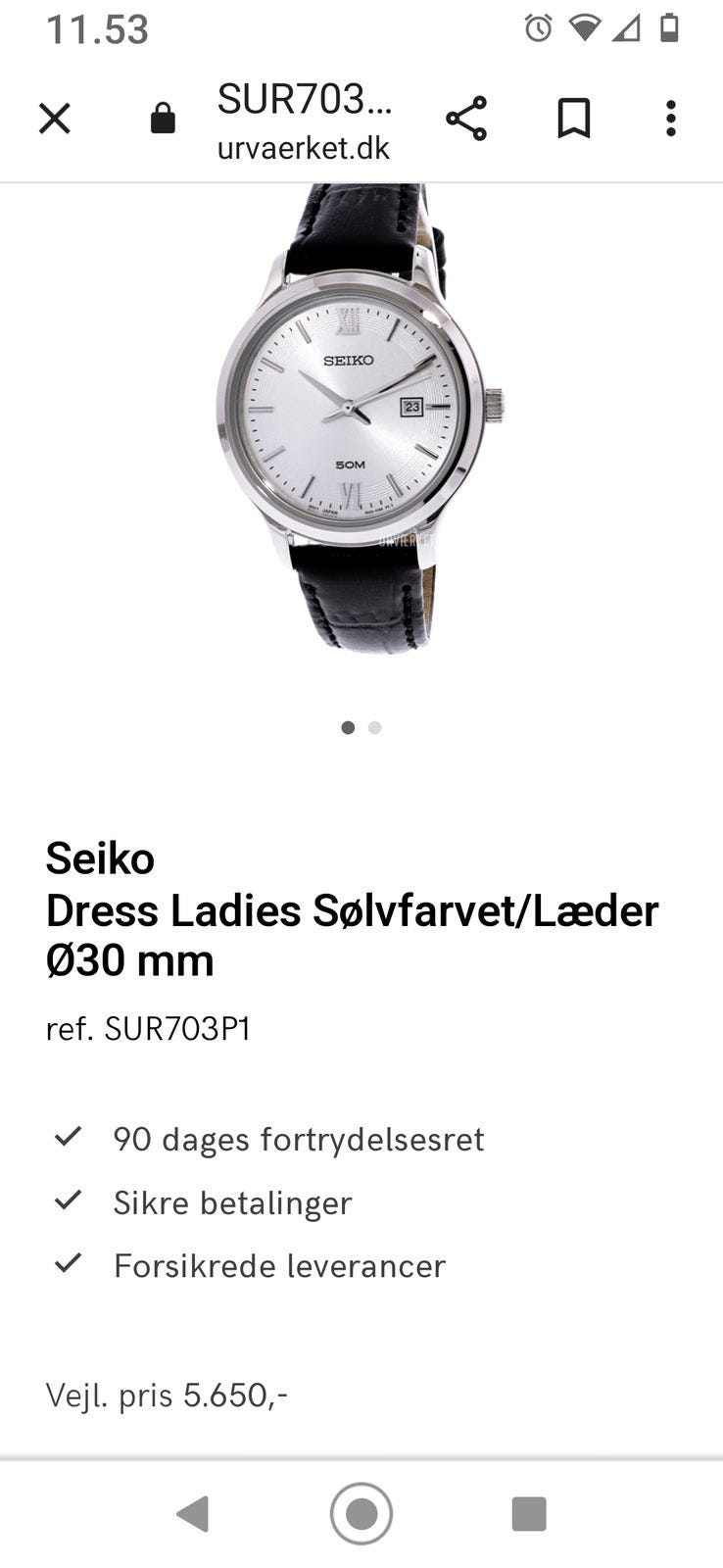Viewport: 723px width, 1568px height.
Task: Open the share options
Action: pyautogui.click(x=467, y=118)
